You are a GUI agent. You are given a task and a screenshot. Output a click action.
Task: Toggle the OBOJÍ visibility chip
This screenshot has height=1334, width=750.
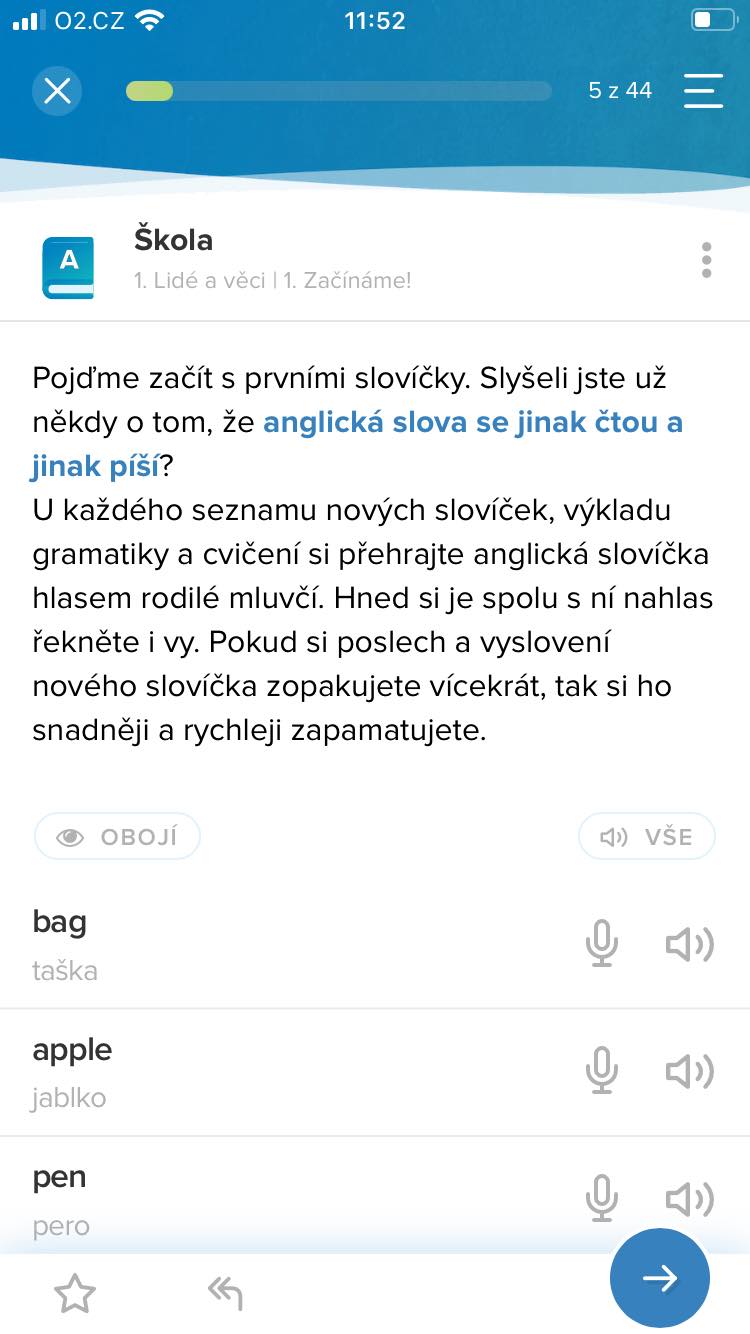point(118,837)
